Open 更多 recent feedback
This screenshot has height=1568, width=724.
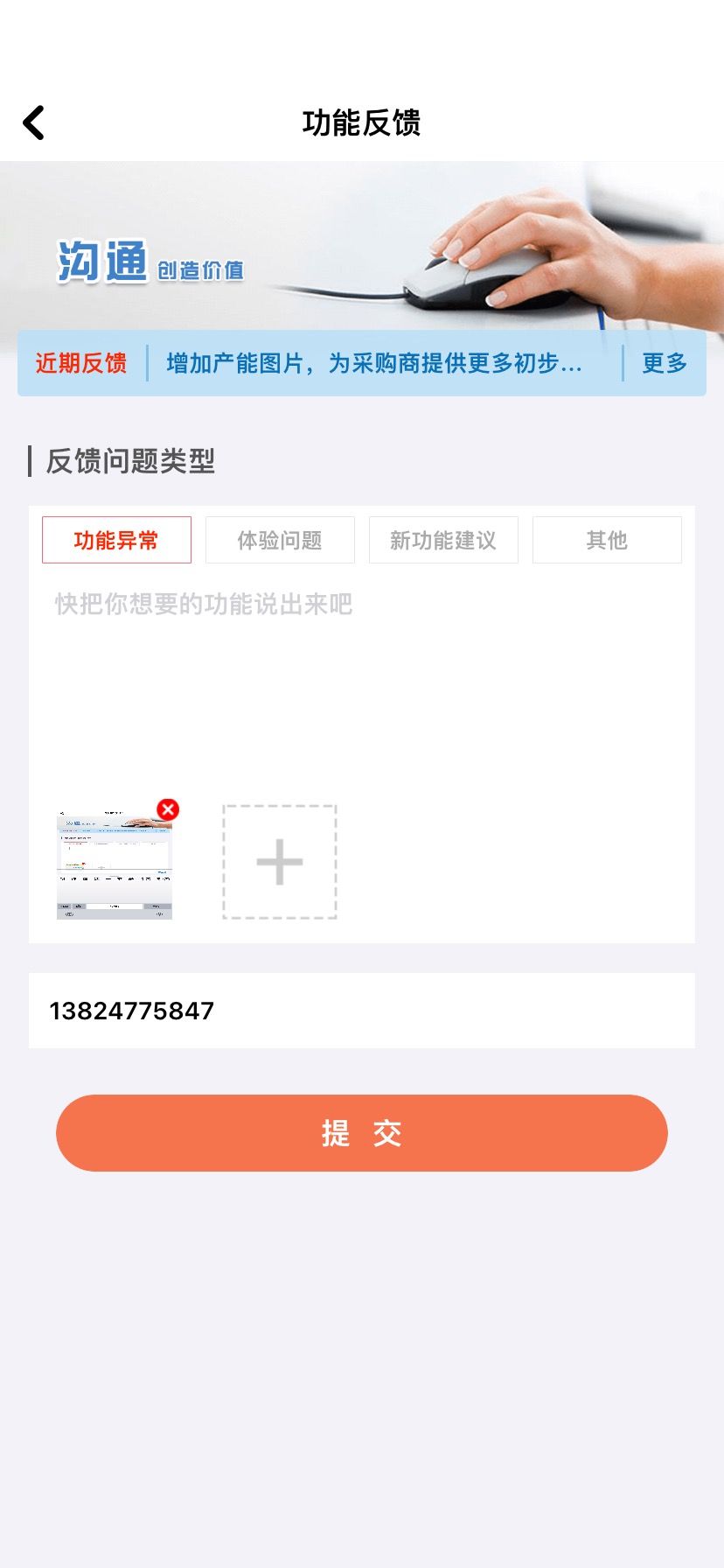pos(665,363)
